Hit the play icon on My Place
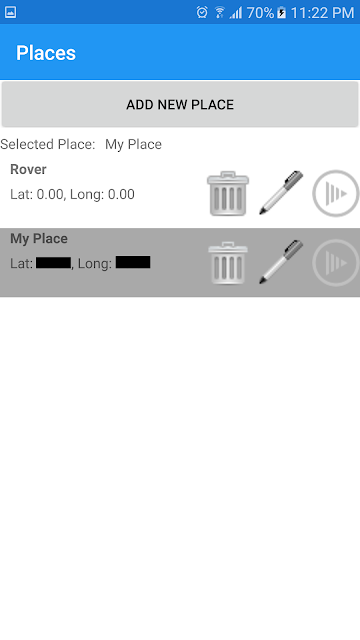360x640 pixels. click(336, 262)
